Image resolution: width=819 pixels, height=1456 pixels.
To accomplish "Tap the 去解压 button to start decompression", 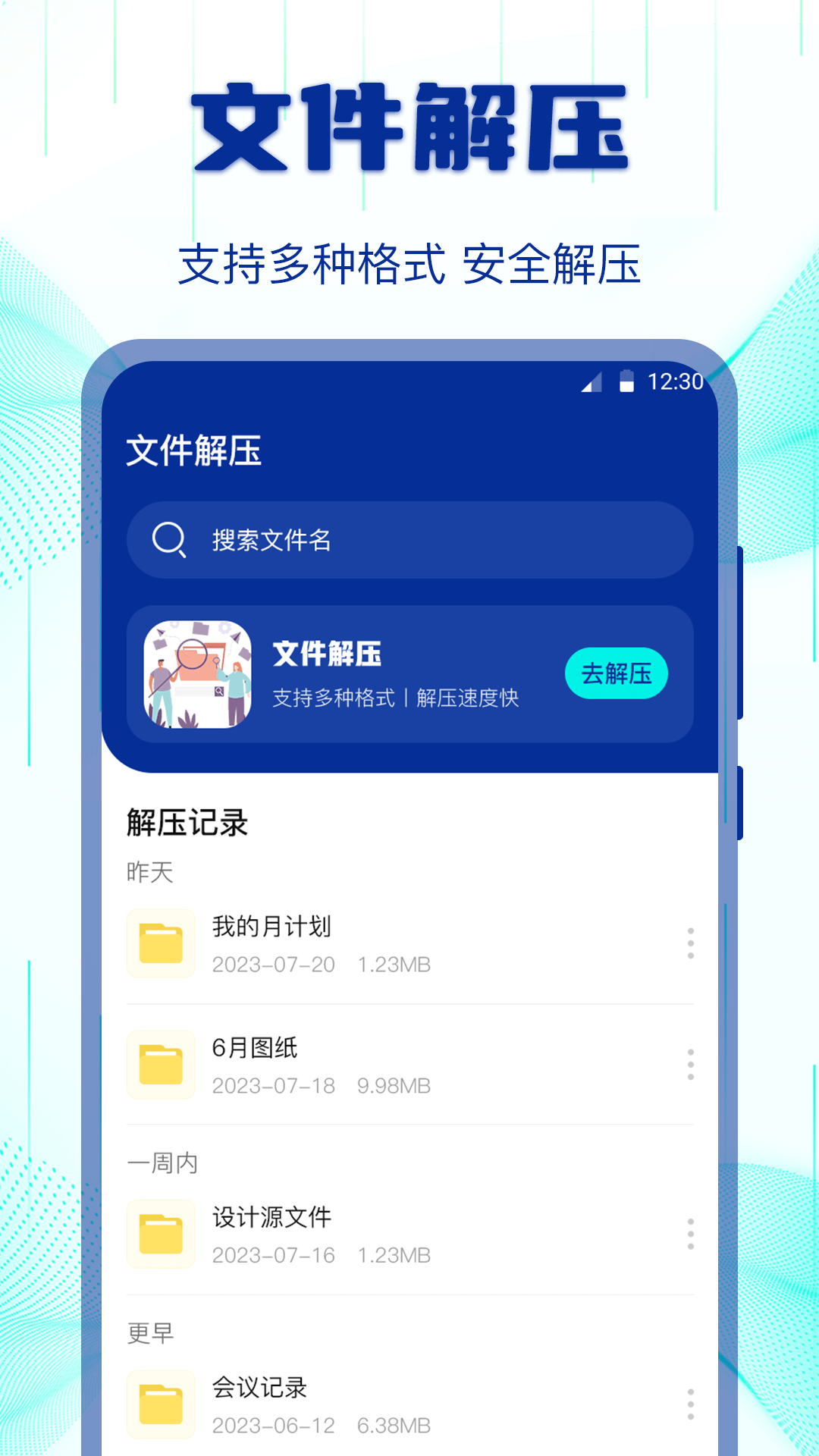I will pyautogui.click(x=617, y=673).
